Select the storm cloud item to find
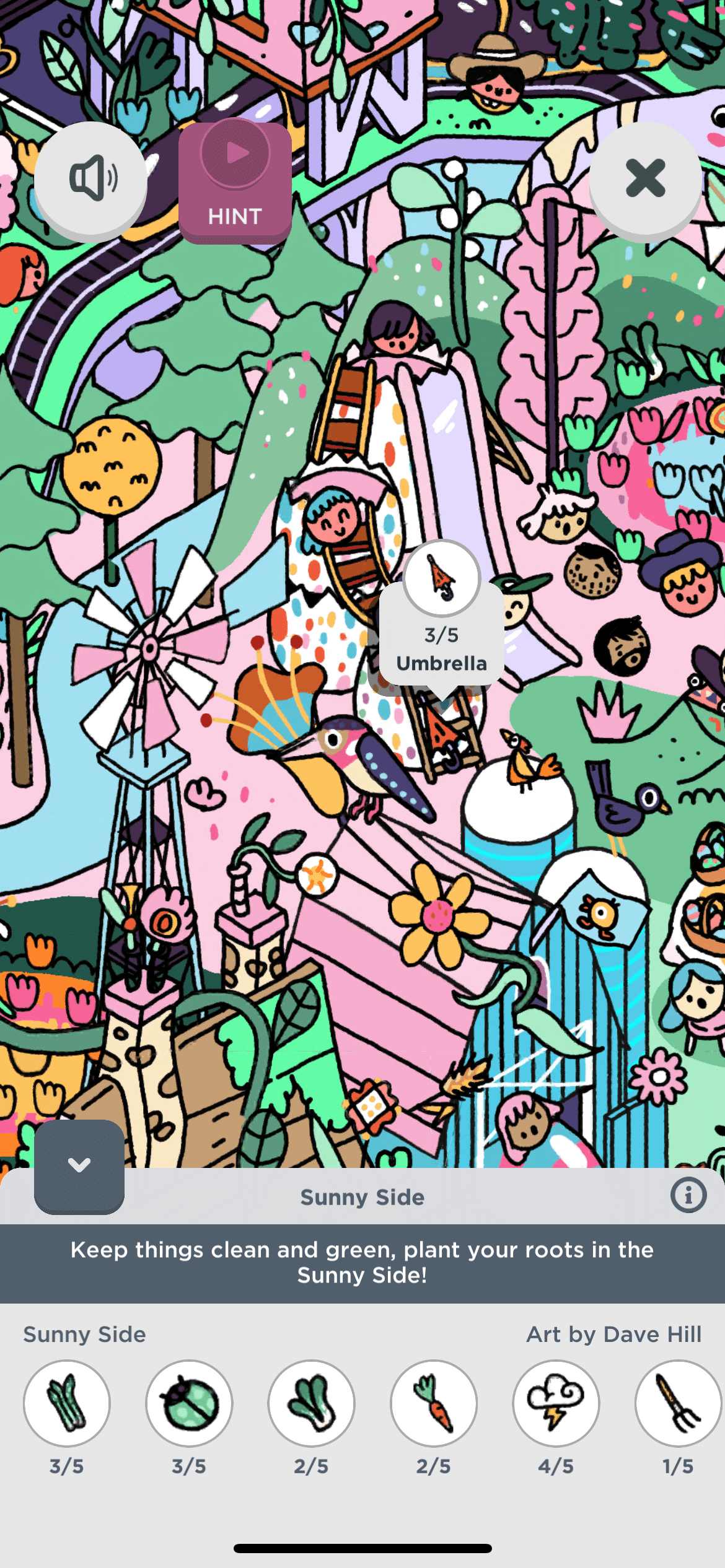Screen dimensions: 725x1568 coord(556,1403)
